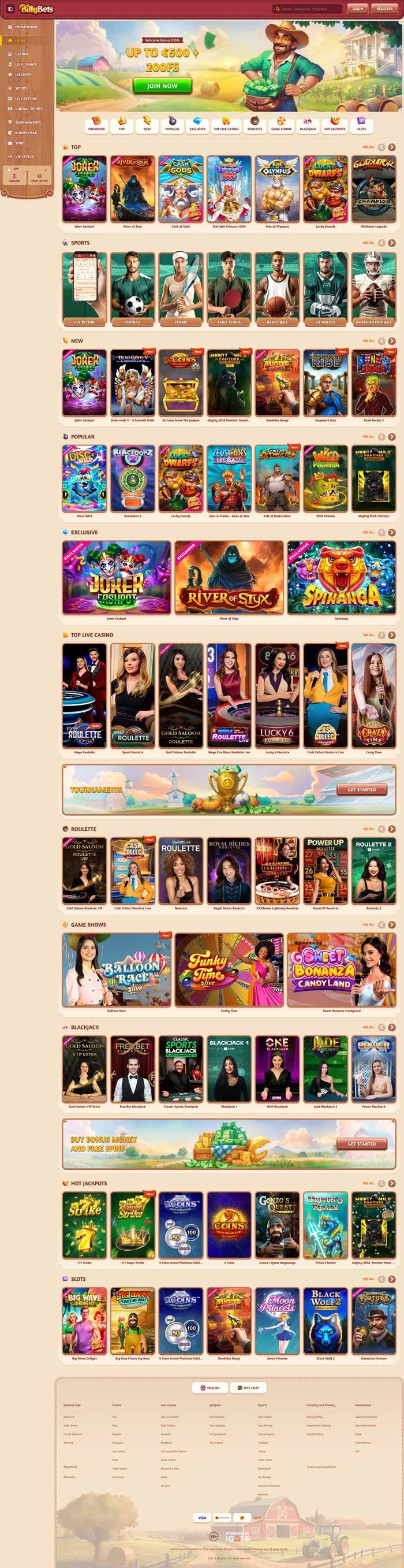Image resolution: width=404 pixels, height=1568 pixels.
Task: Tap the Register button
Action: [x=384, y=9]
